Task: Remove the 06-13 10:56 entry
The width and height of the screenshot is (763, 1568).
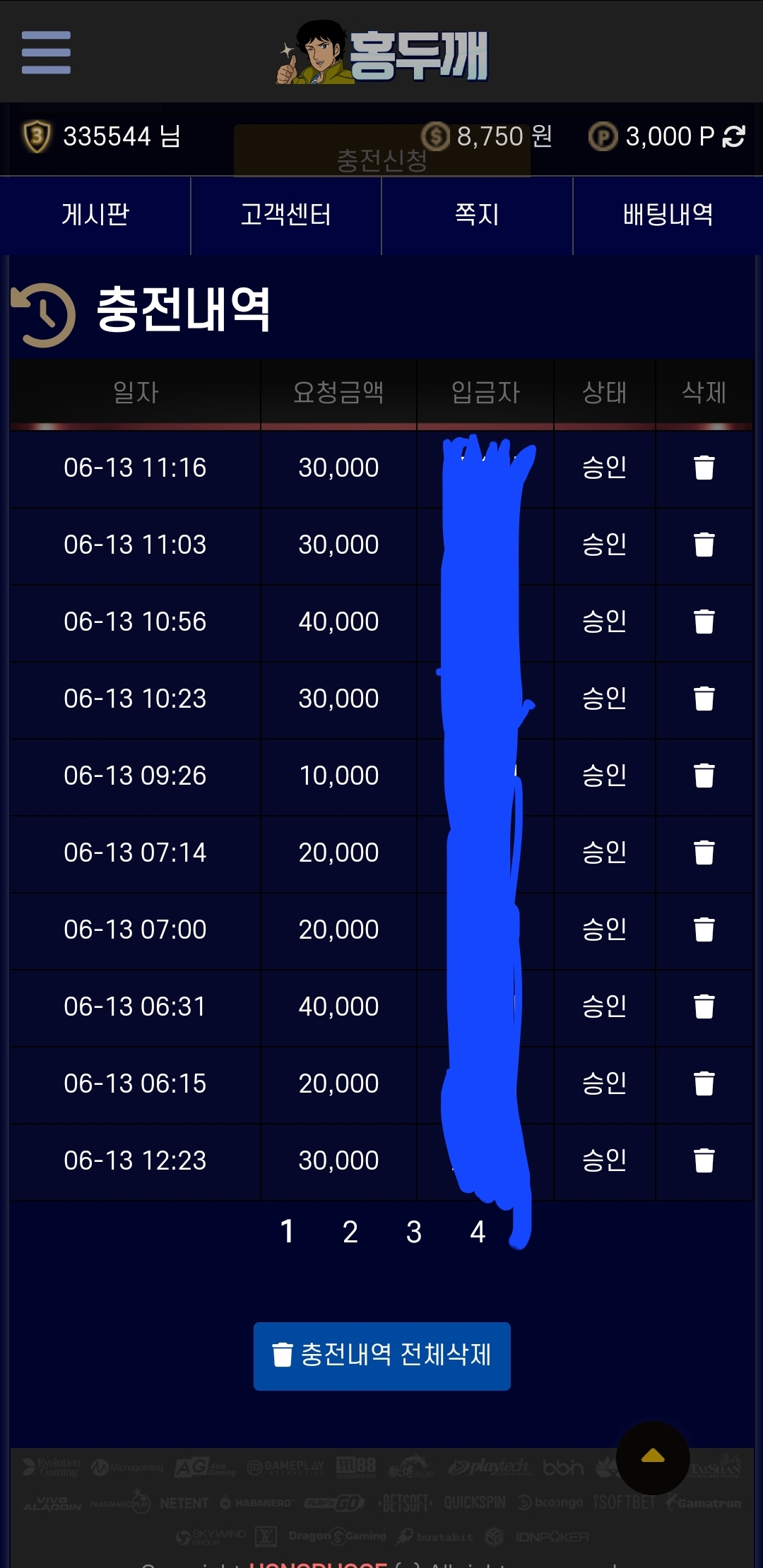Action: click(704, 622)
